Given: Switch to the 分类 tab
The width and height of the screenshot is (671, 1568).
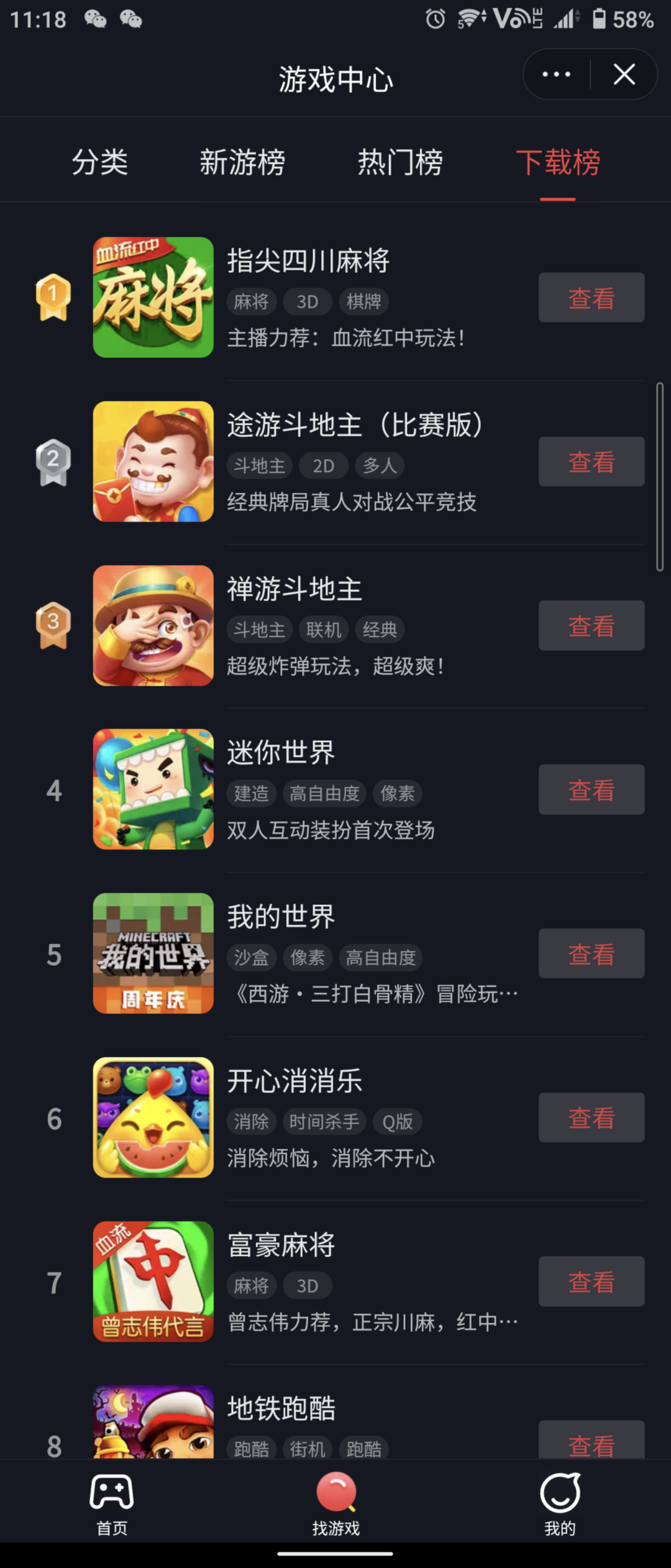Looking at the screenshot, I should tap(99, 163).
